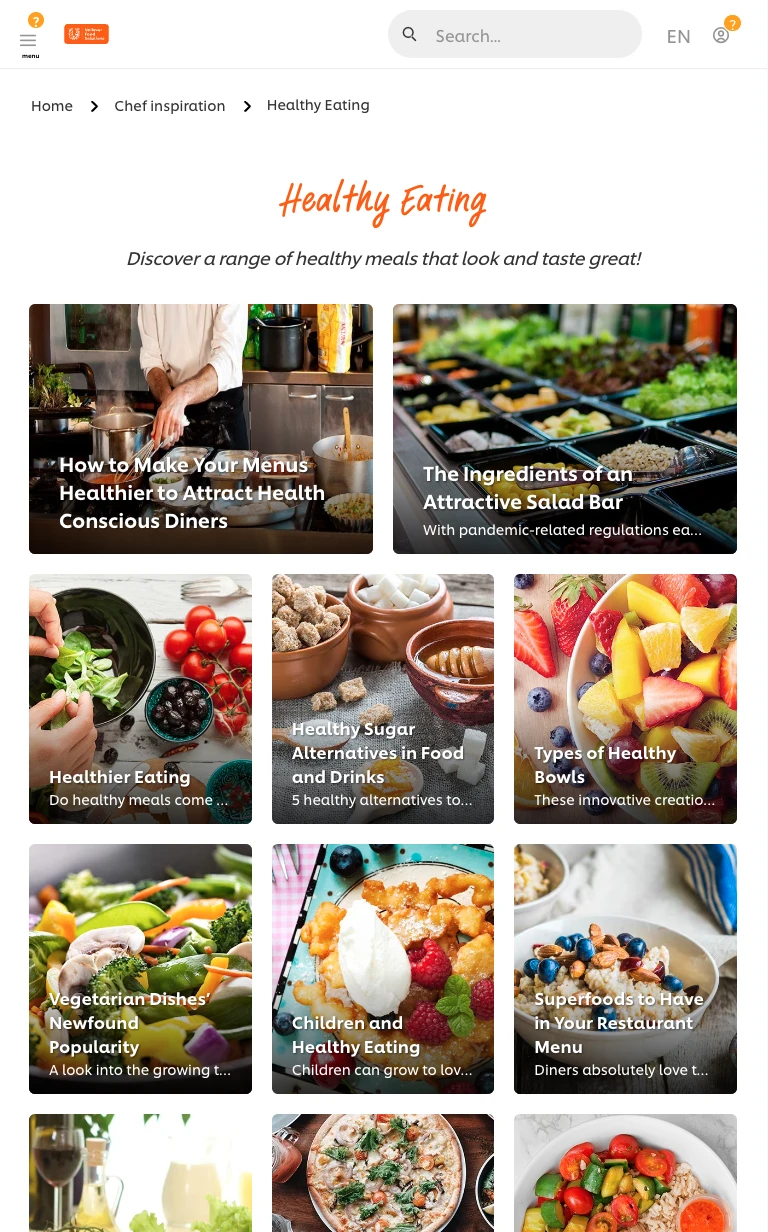
Task: Focus the Search field
Action: pyautogui.click(x=530, y=35)
